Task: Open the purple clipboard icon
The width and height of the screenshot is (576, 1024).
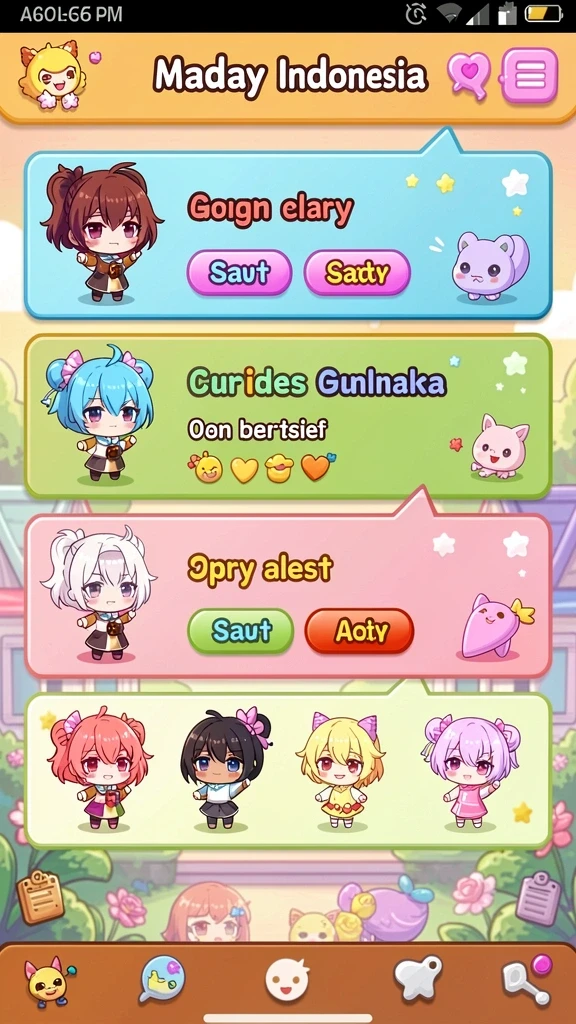Action: click(538, 899)
